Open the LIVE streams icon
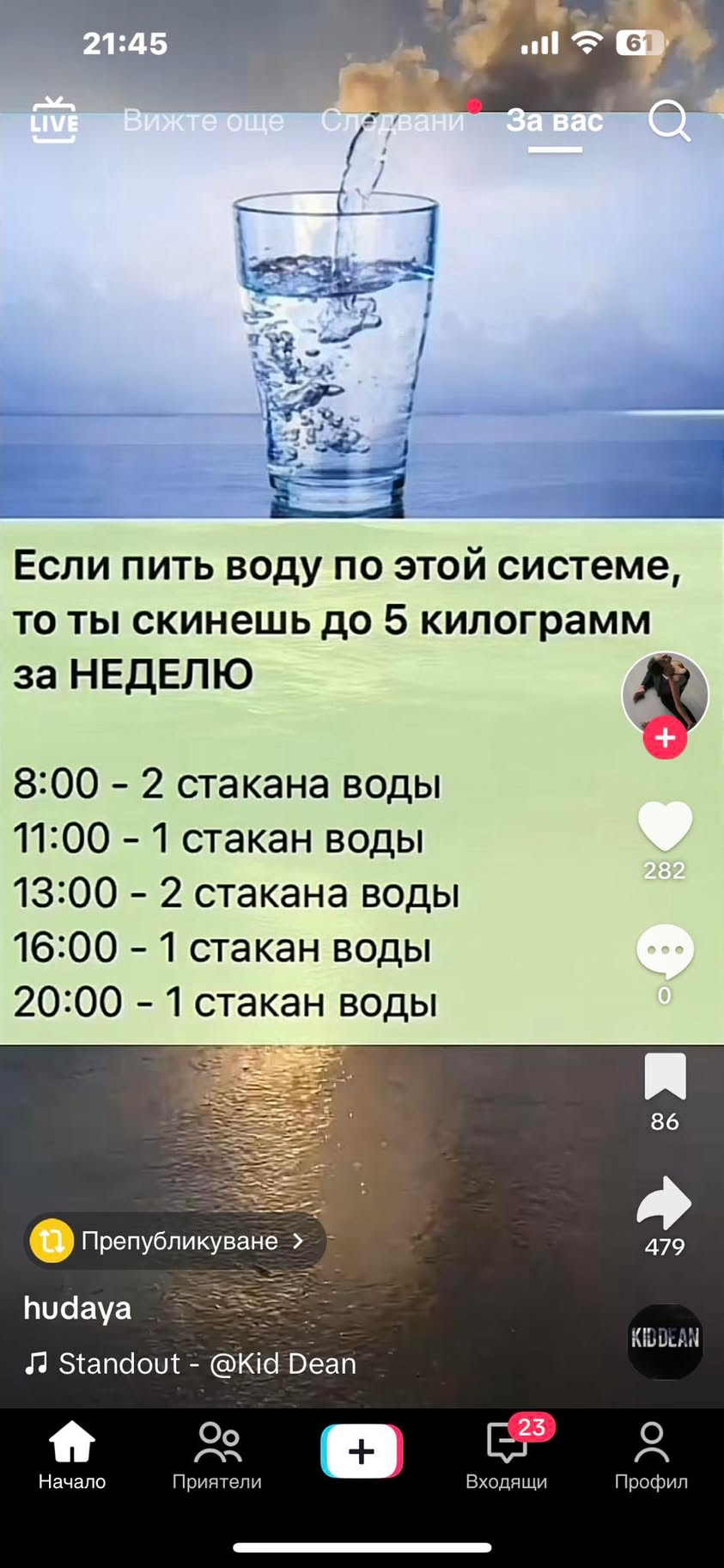The width and height of the screenshot is (724, 1568). coord(54,120)
